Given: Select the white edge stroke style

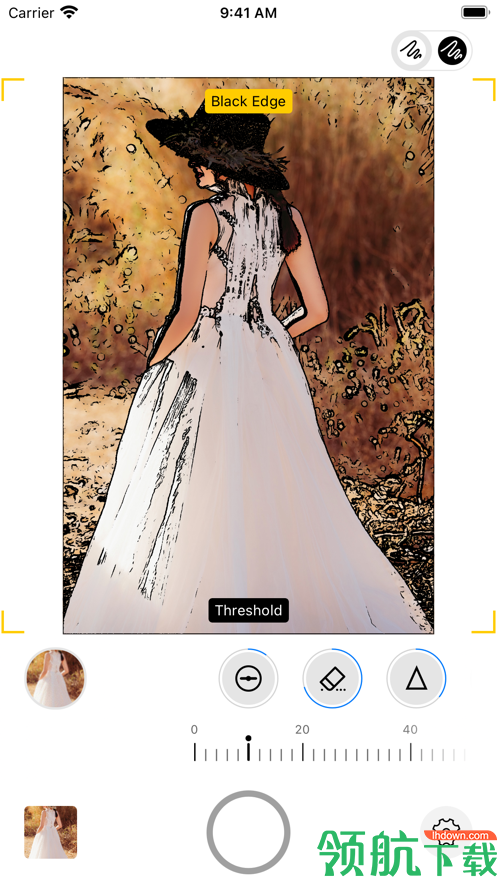Looking at the screenshot, I should [x=413, y=51].
